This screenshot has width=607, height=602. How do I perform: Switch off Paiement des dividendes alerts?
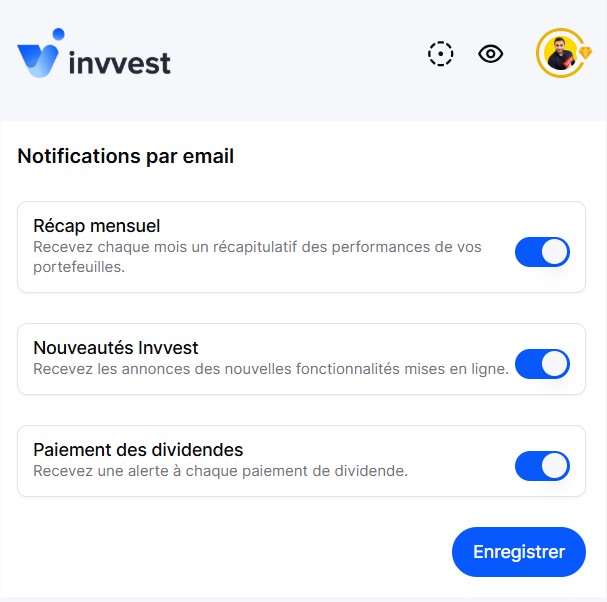point(542,466)
